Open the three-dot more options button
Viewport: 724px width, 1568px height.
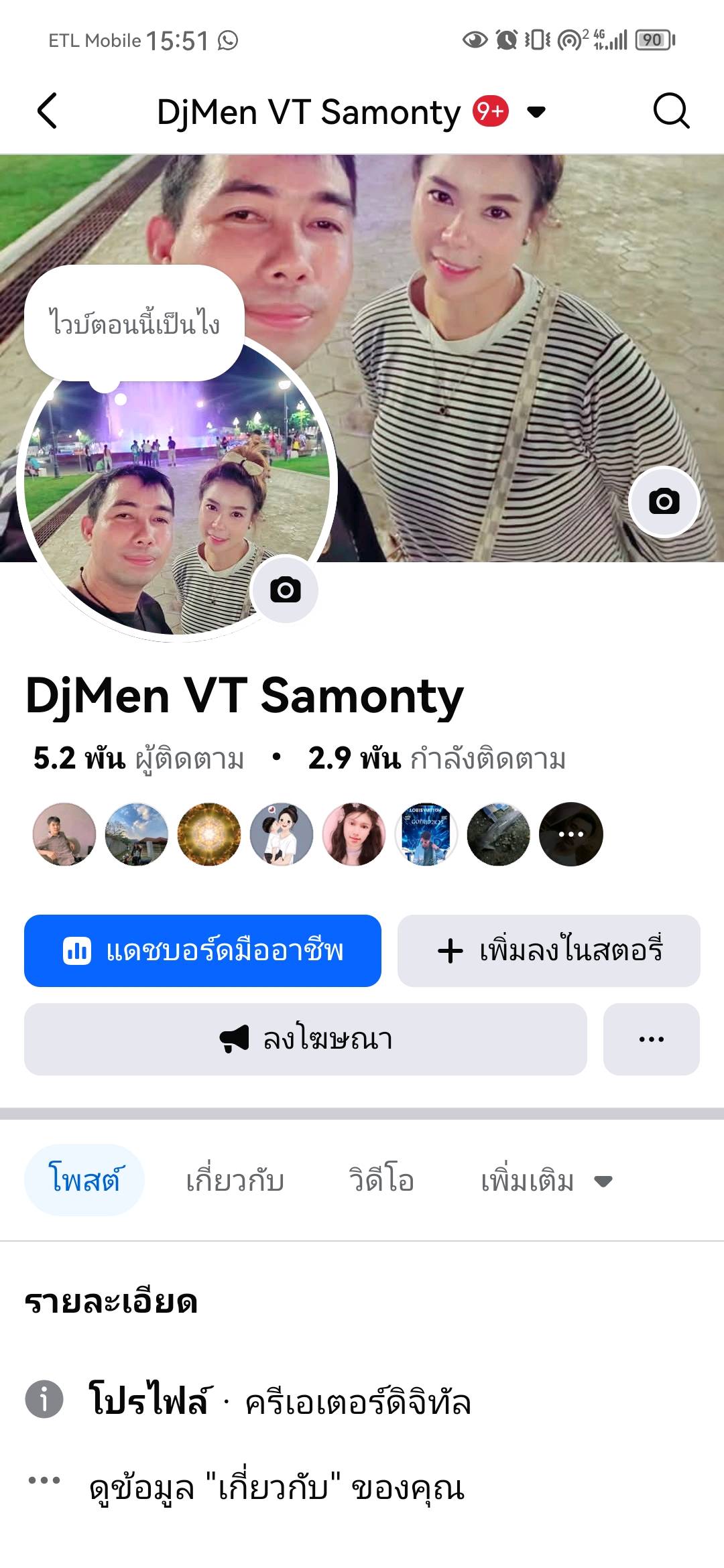tap(651, 1039)
